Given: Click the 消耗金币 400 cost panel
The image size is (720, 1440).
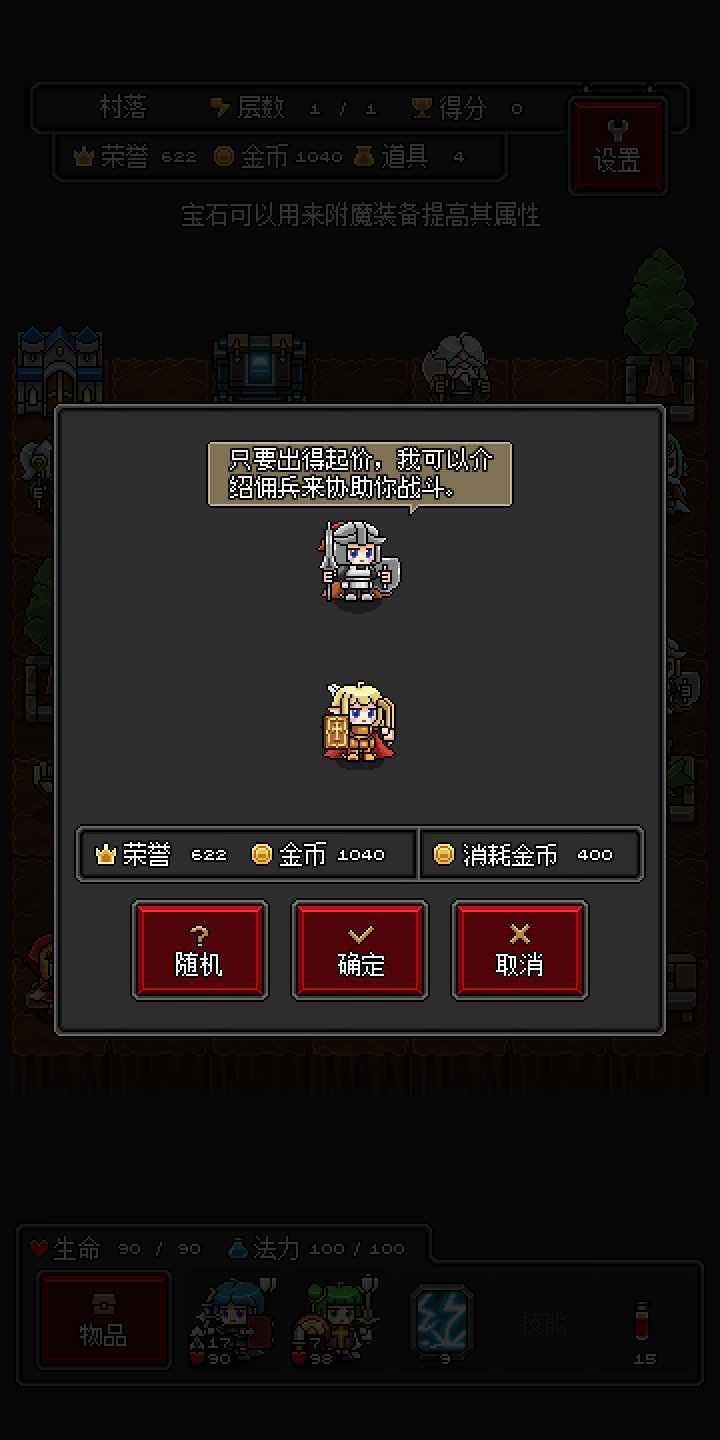Looking at the screenshot, I should coord(531,854).
